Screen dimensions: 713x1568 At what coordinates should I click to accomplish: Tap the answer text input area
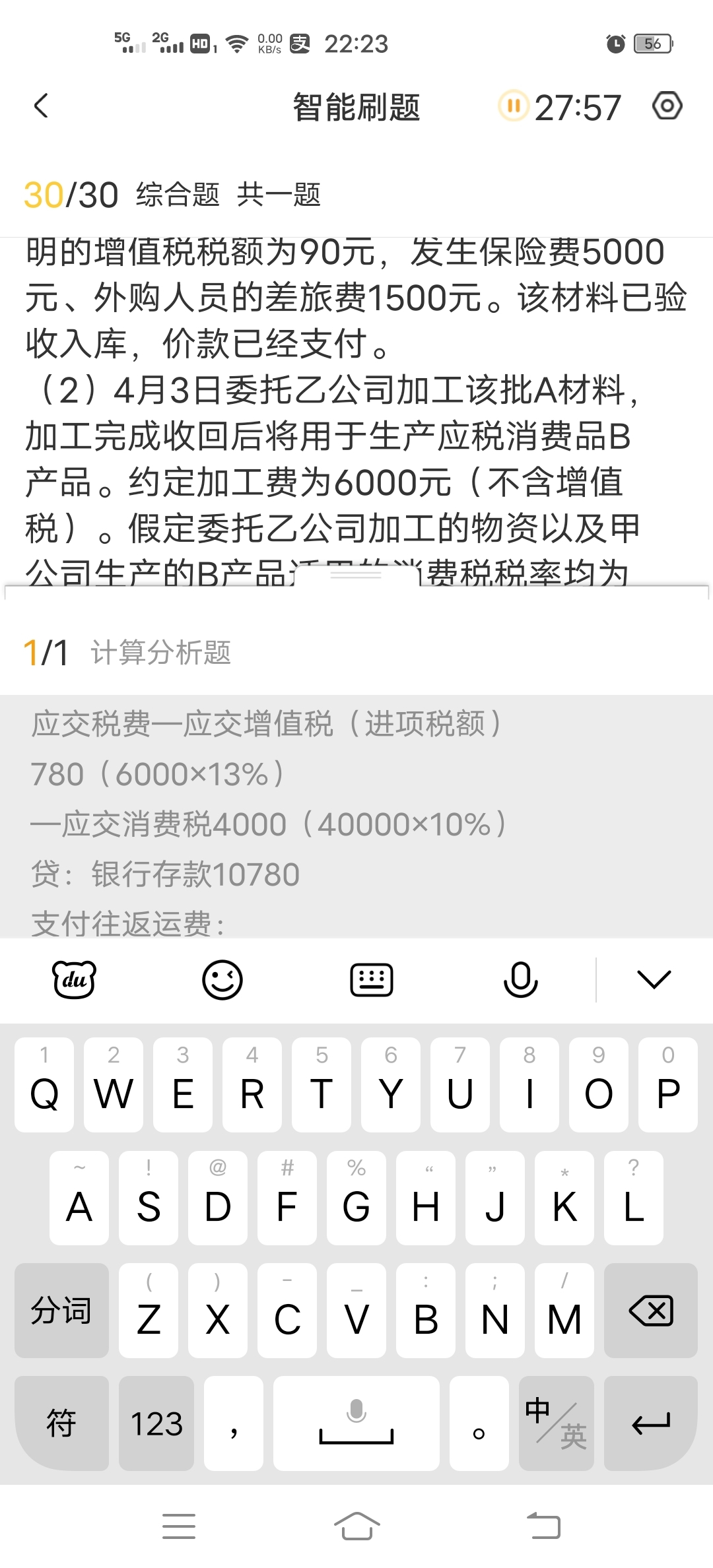pyautogui.click(x=356, y=816)
